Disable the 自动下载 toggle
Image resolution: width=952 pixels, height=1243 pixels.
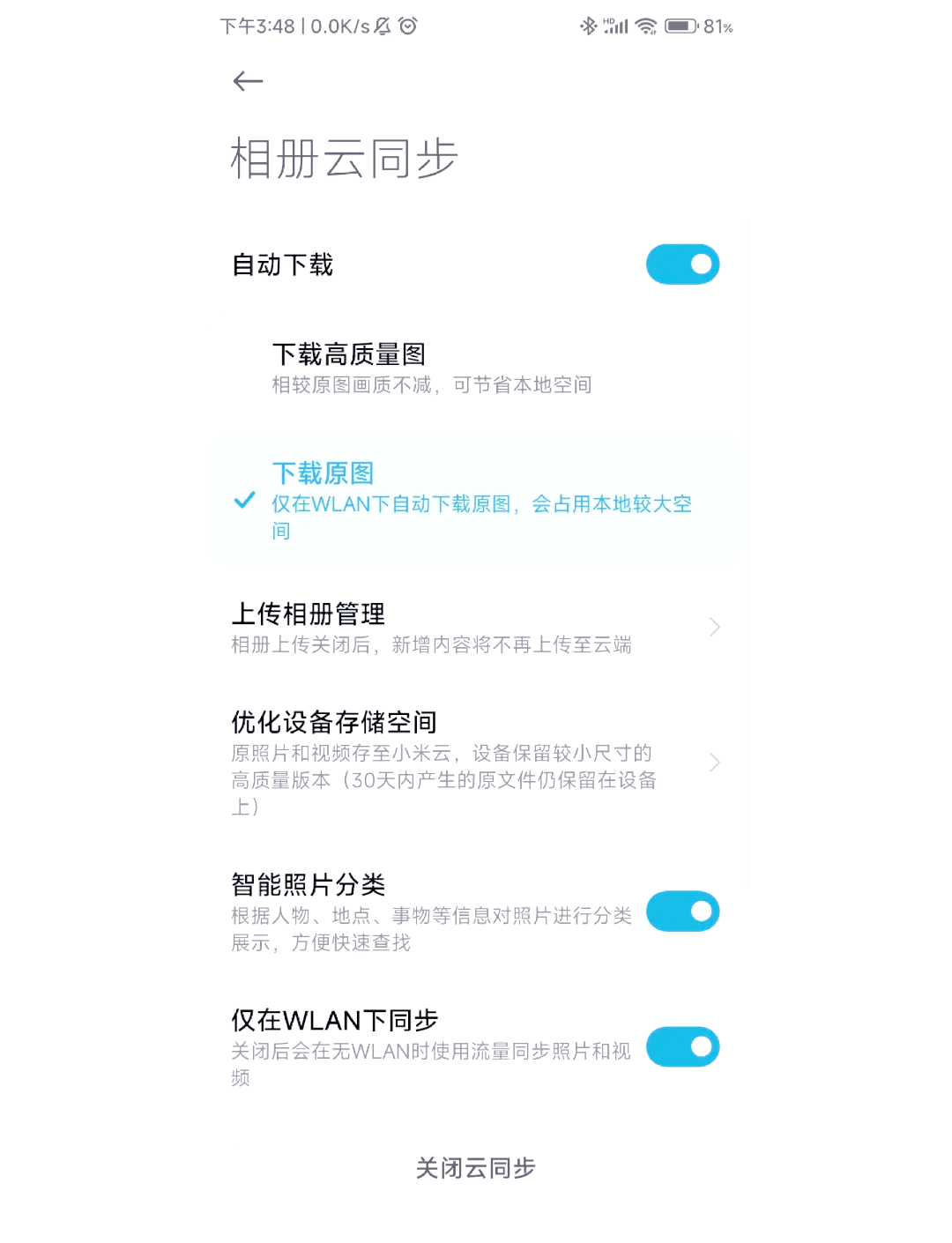682,264
